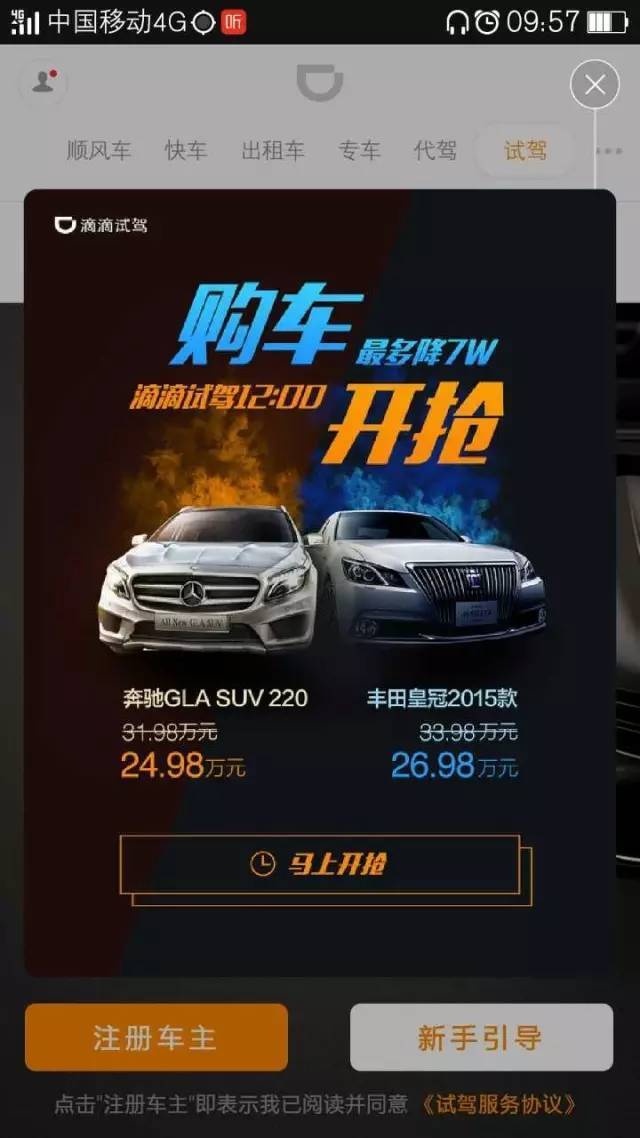Switch to 出租车 tab

click(272, 151)
